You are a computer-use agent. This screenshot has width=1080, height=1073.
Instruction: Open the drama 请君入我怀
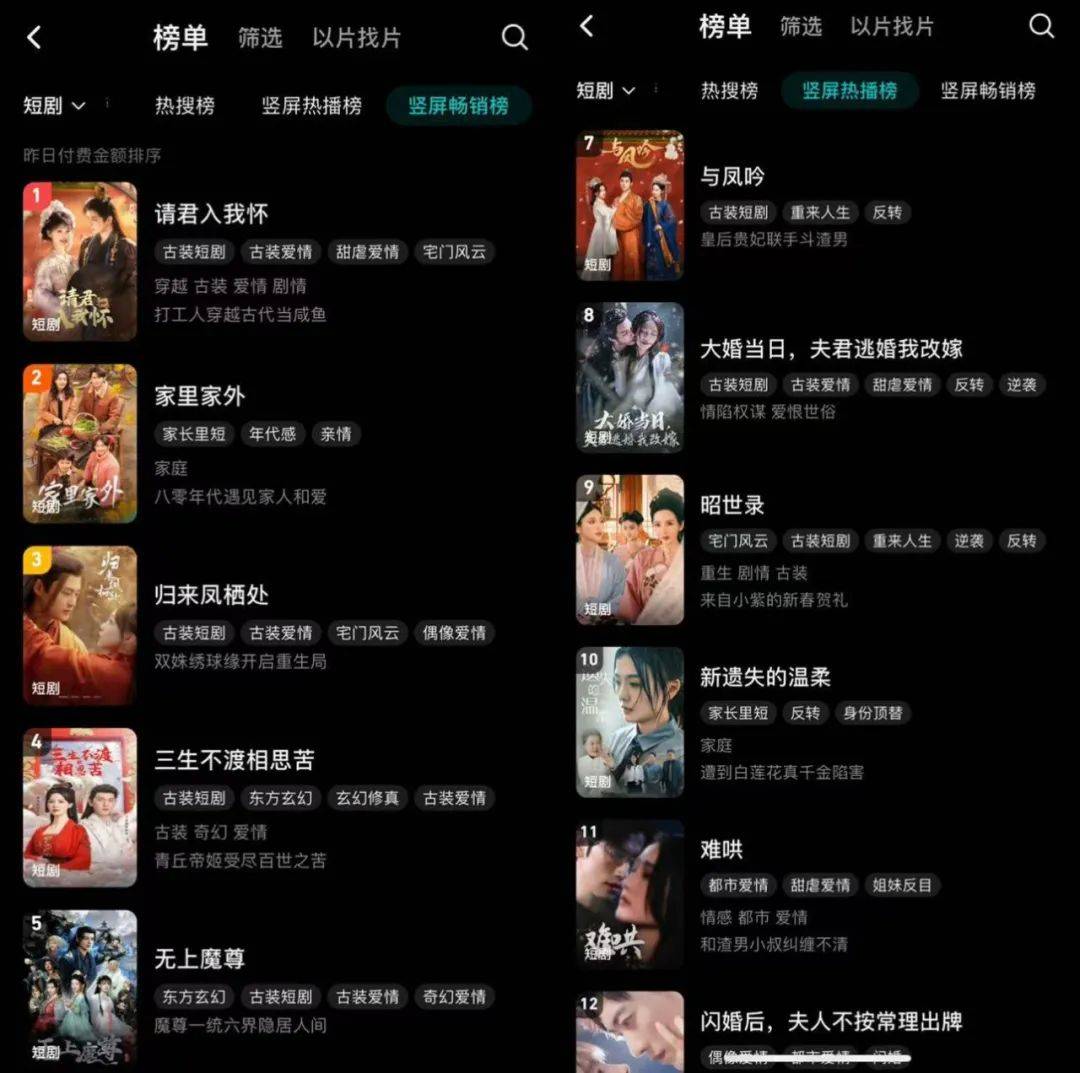[x=211, y=214]
